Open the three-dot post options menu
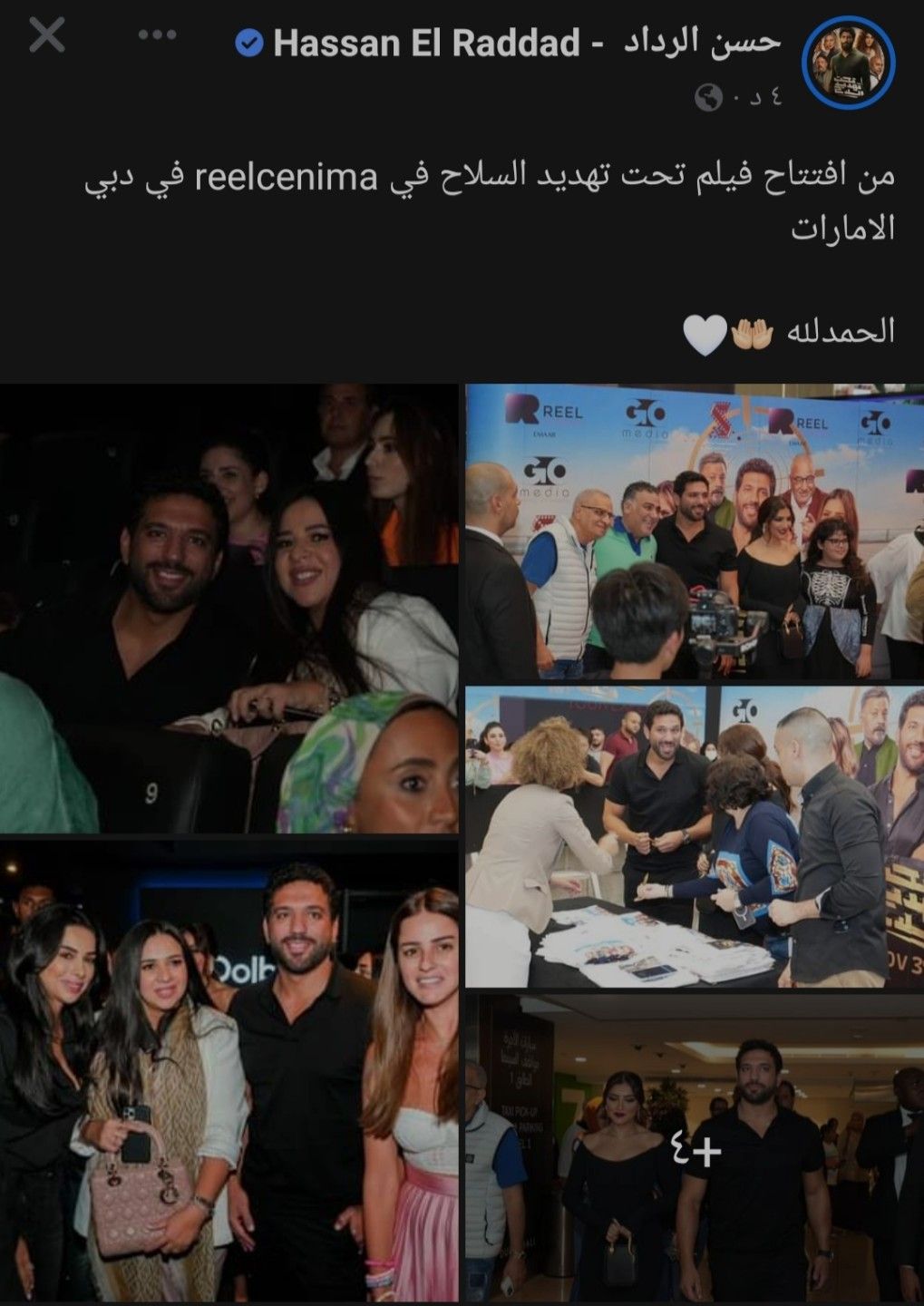The width and height of the screenshot is (924, 1306). tap(157, 36)
